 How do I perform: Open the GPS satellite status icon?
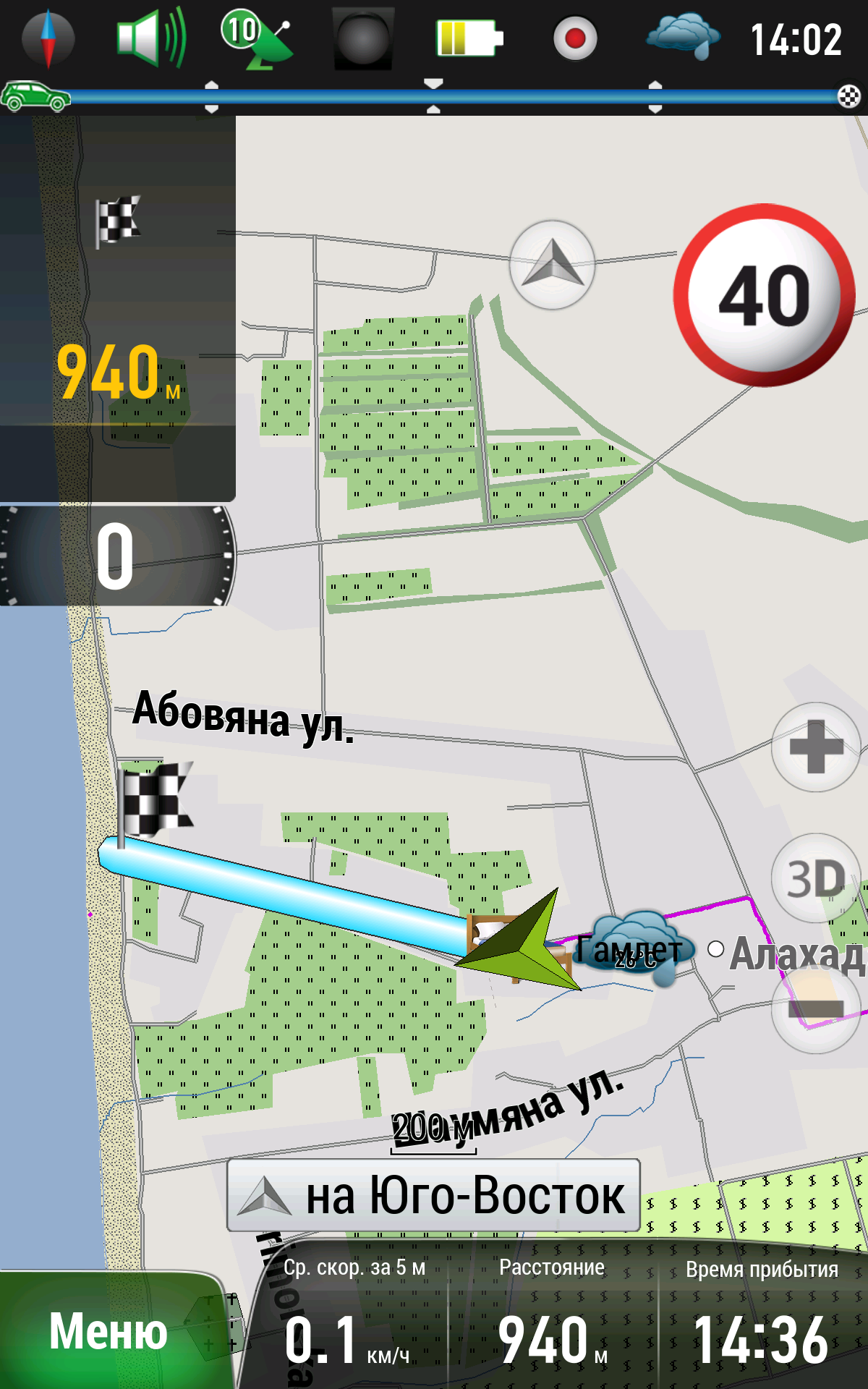point(256,39)
